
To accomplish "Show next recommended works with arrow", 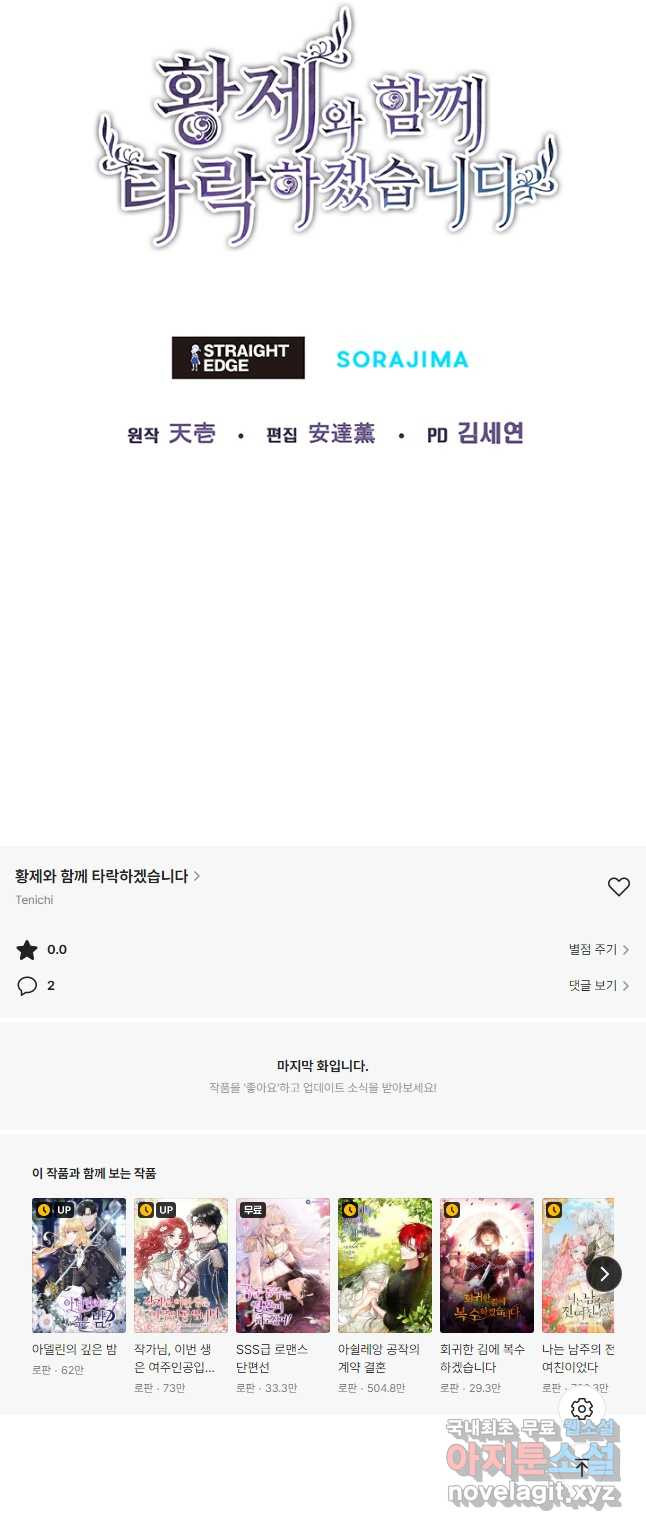I will coord(604,1274).
